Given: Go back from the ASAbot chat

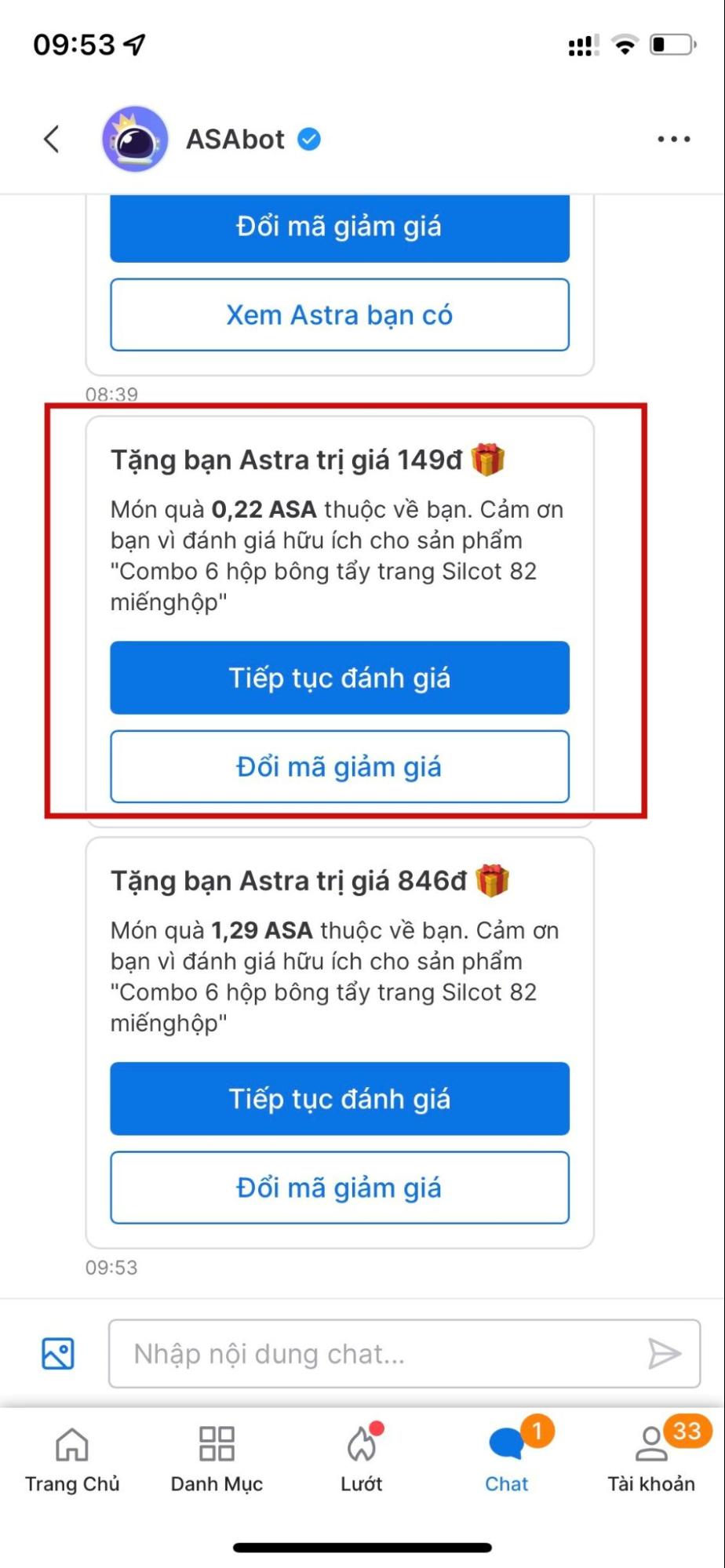Looking at the screenshot, I should pos(52,140).
